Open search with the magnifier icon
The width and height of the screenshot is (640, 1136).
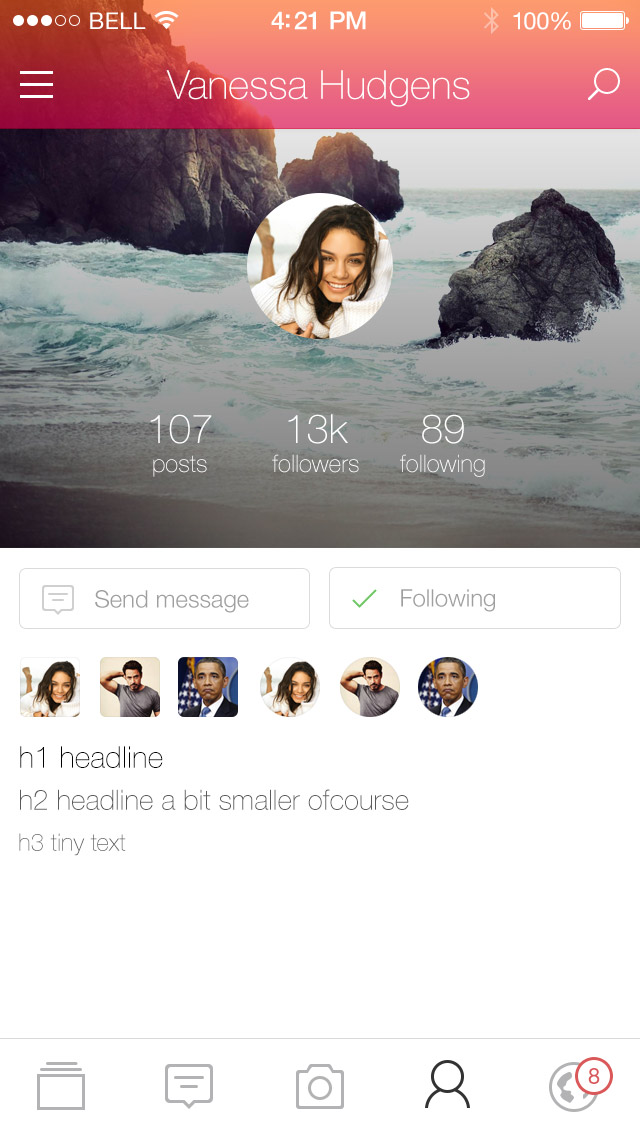click(x=603, y=85)
